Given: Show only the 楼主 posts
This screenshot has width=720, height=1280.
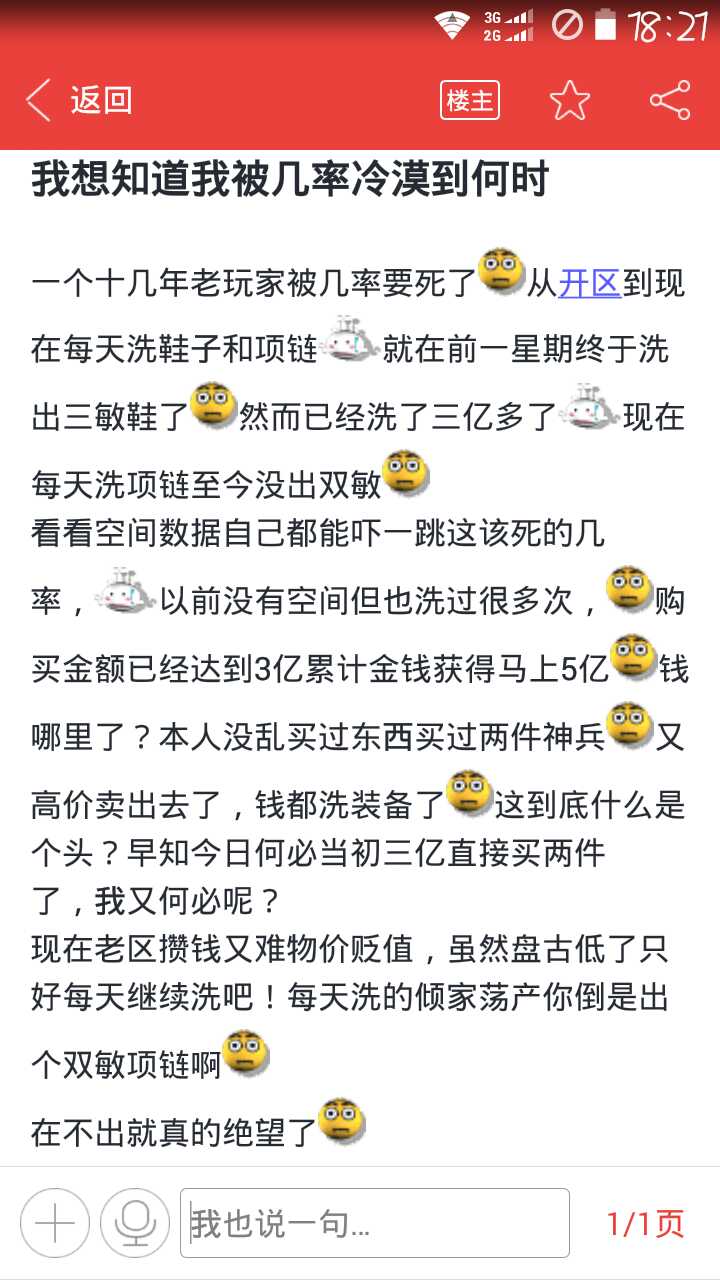Looking at the screenshot, I should pyautogui.click(x=469, y=101).
